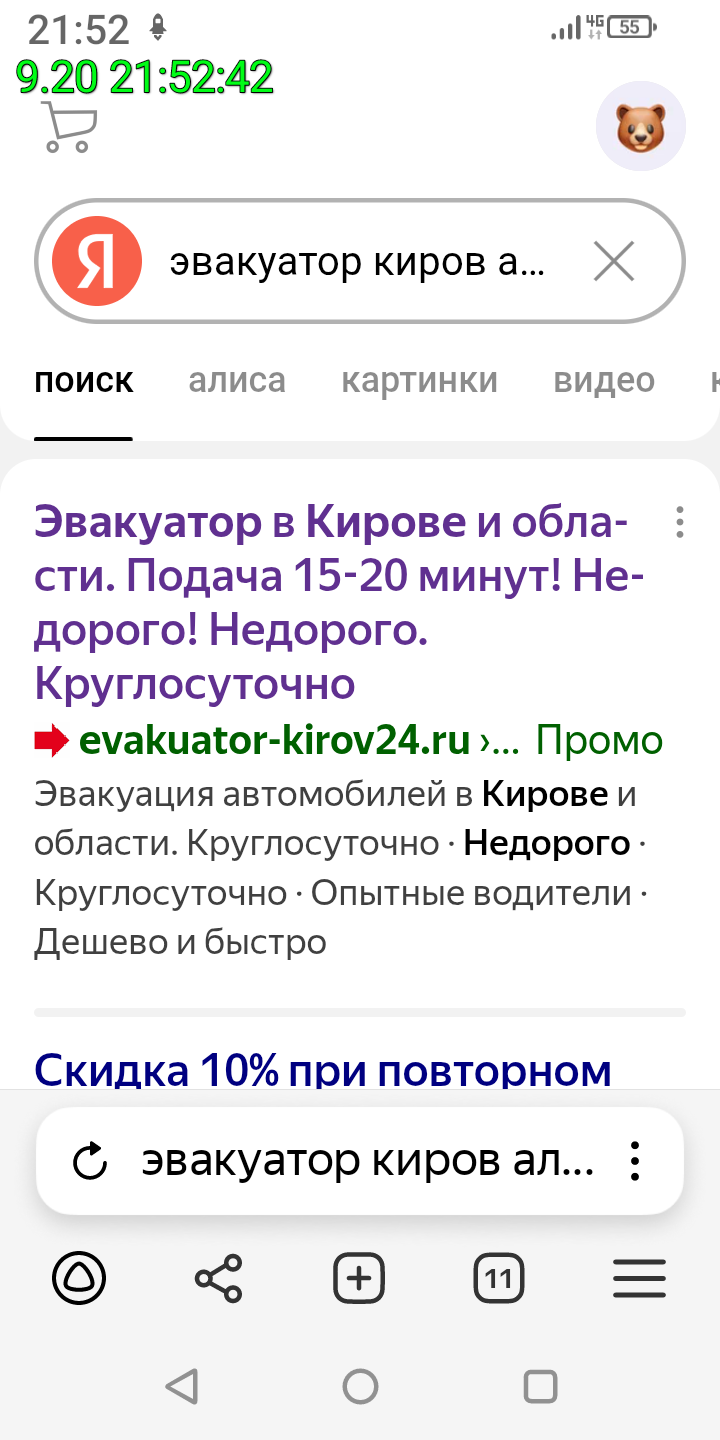Viewport: 720px width, 1440px height.
Task: Tap the bottom address bar query text
Action: (x=367, y=1161)
